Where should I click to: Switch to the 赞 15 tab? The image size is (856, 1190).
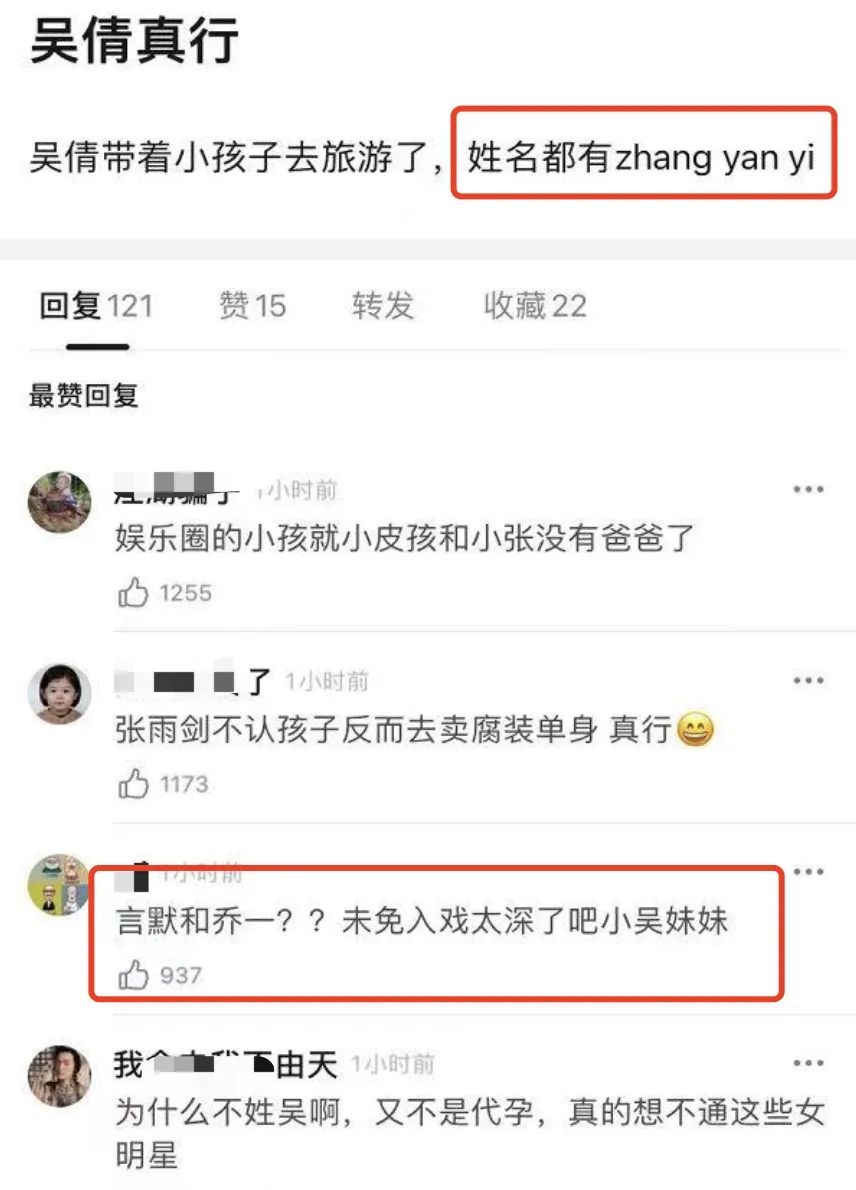point(252,306)
